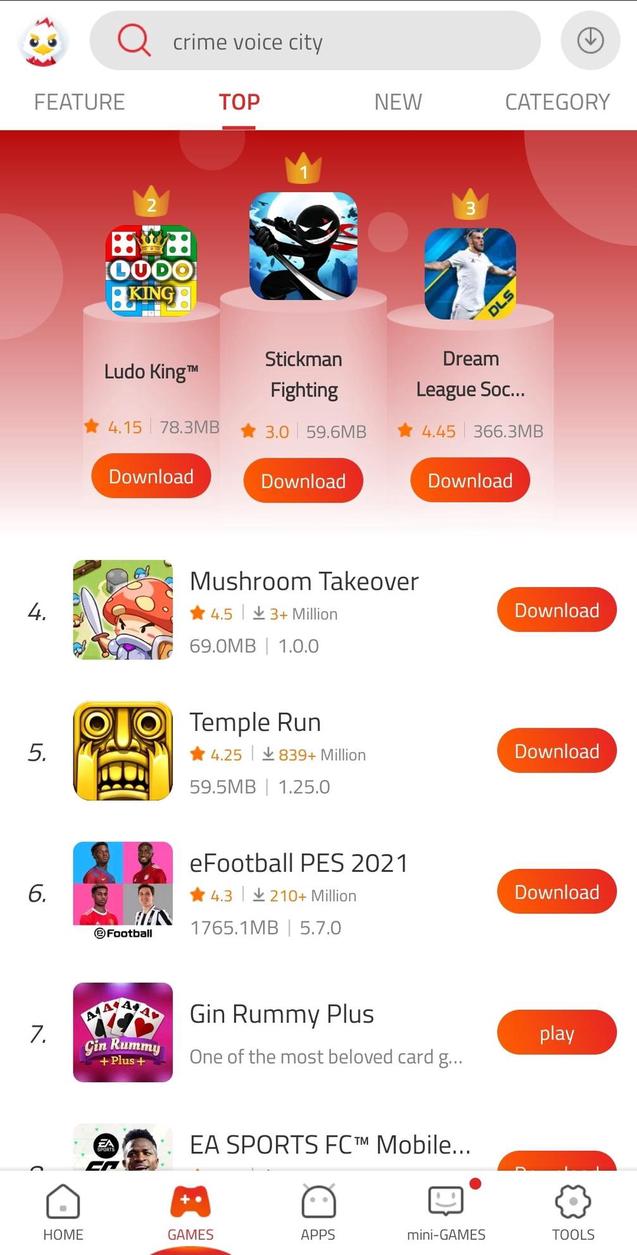Screen dimensions: 637x1255
Task: Tap the search box with crime voice city
Action: click(x=315, y=42)
